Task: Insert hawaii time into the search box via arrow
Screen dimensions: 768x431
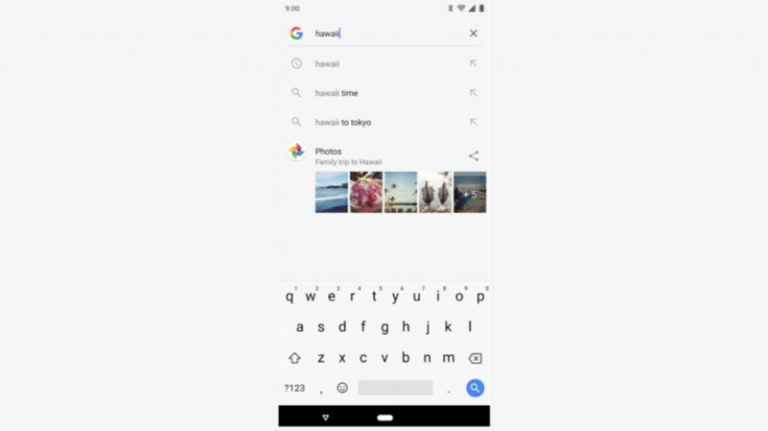Action: click(473, 93)
